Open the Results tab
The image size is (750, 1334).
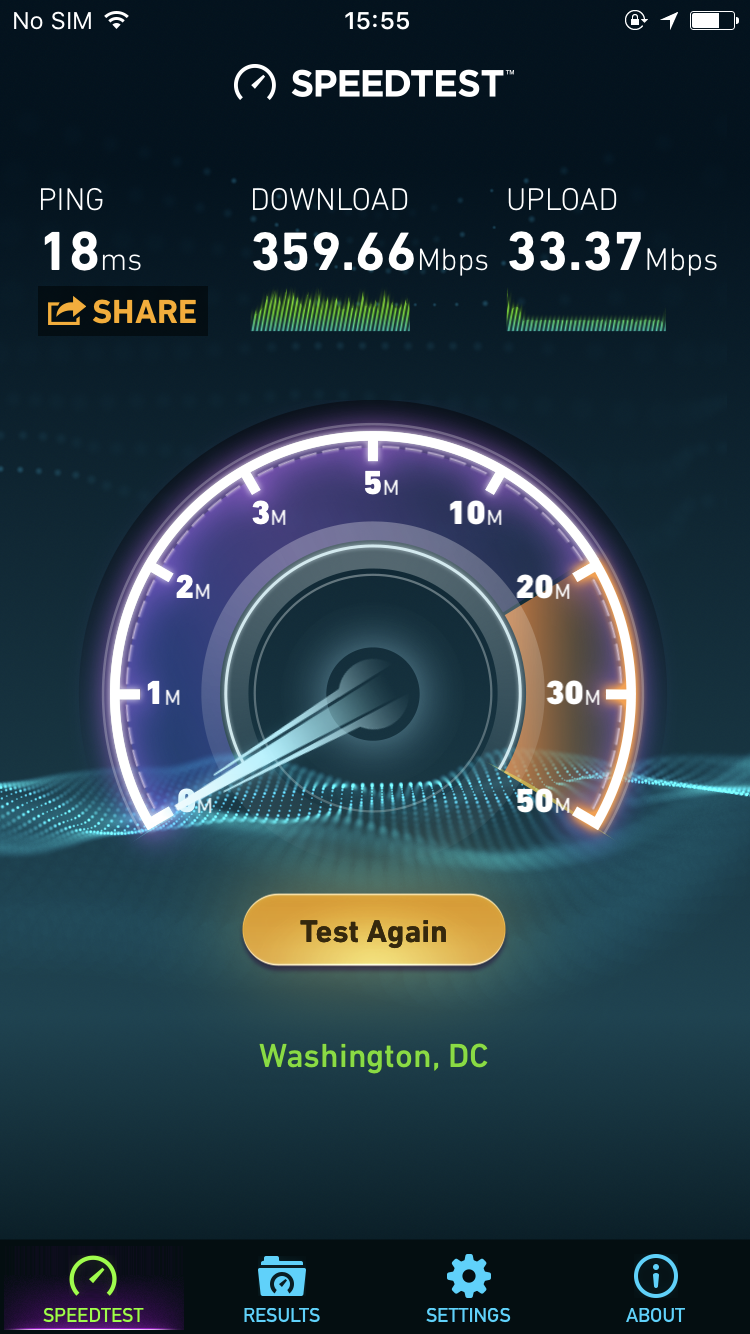point(281,1290)
